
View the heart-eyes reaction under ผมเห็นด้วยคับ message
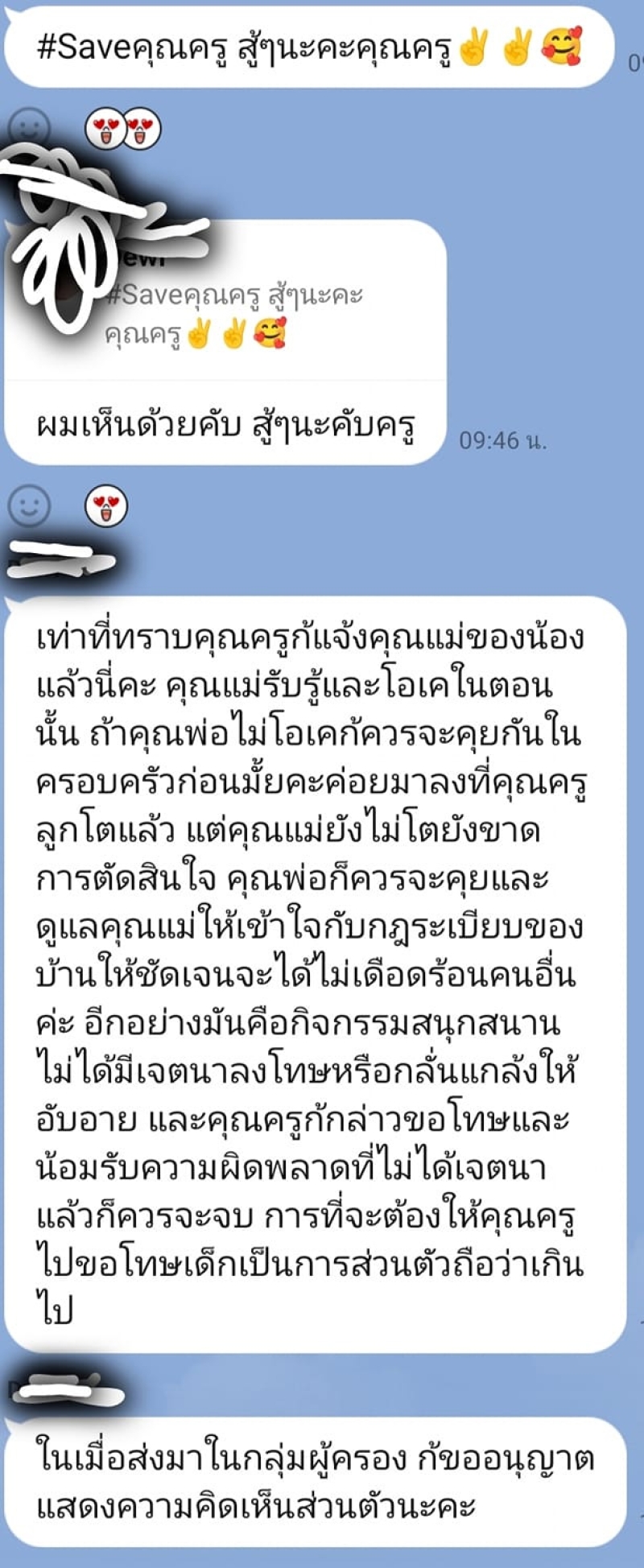pos(106,505)
